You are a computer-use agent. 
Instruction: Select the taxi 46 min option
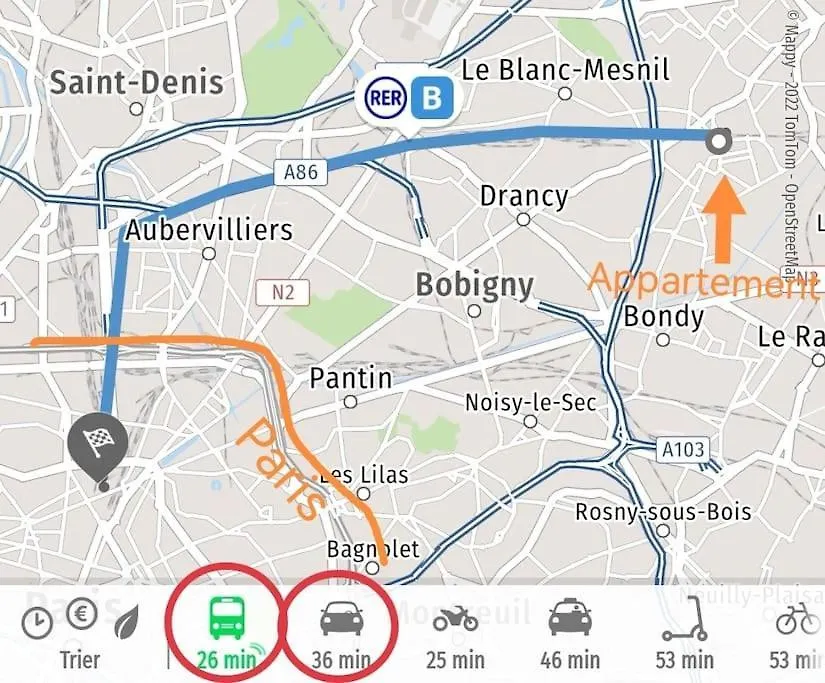point(570,632)
